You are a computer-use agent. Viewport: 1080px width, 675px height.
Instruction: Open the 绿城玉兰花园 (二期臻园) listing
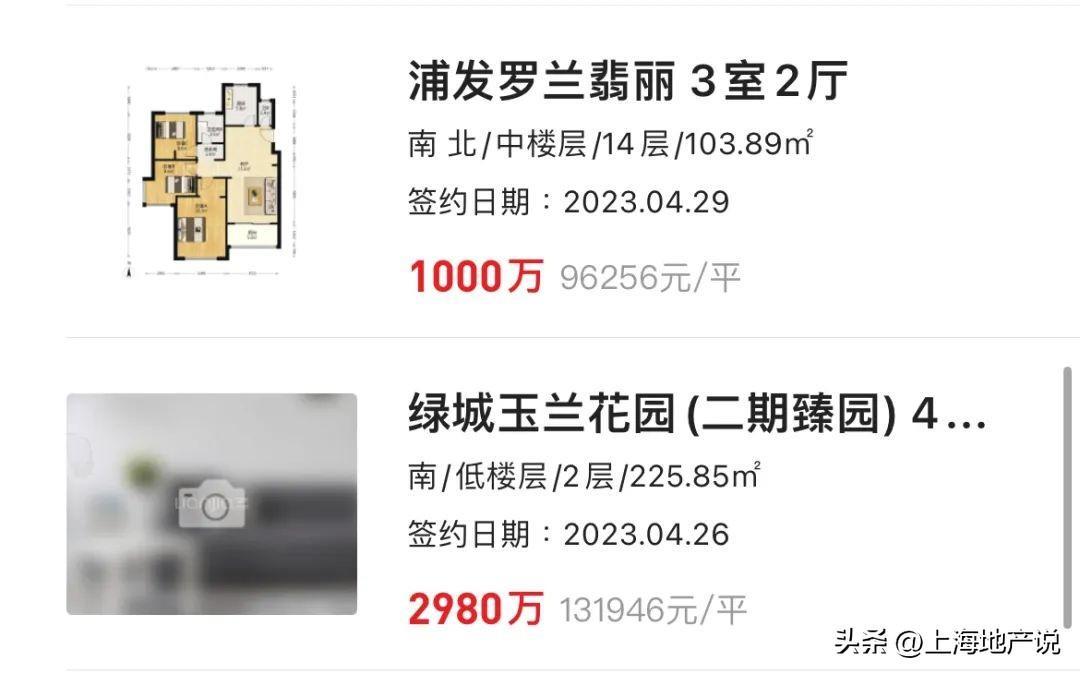[x=696, y=415]
